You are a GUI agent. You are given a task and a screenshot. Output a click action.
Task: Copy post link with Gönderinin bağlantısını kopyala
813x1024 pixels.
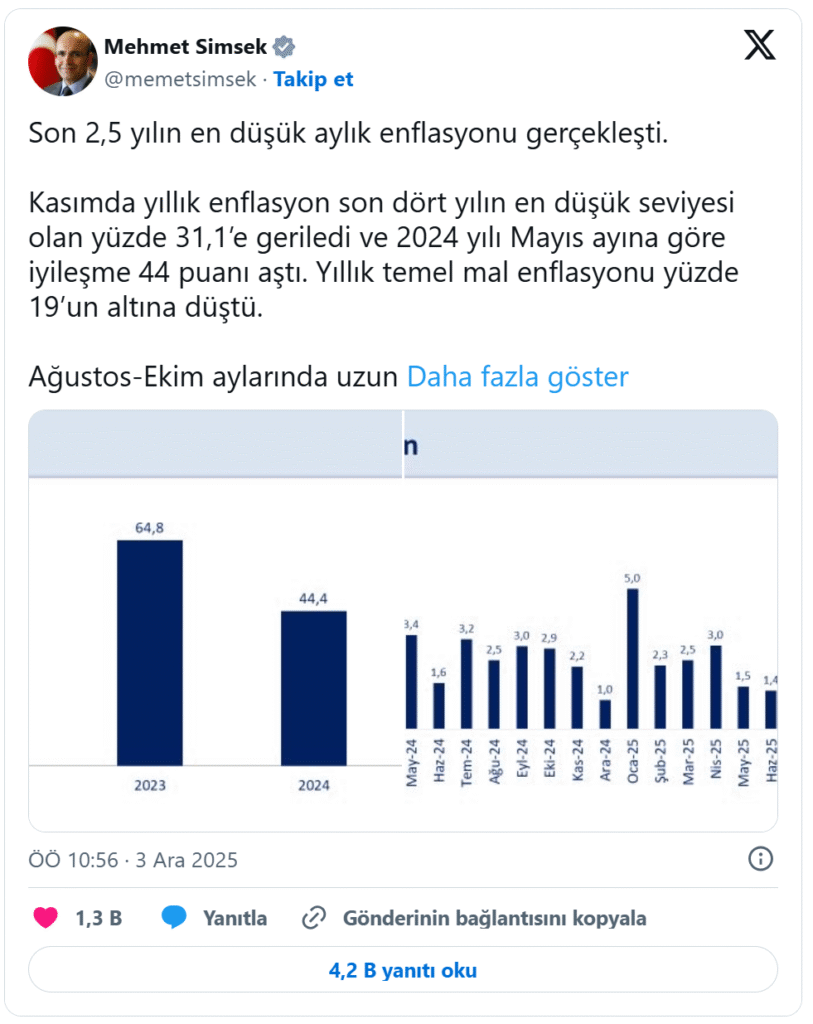click(x=475, y=917)
